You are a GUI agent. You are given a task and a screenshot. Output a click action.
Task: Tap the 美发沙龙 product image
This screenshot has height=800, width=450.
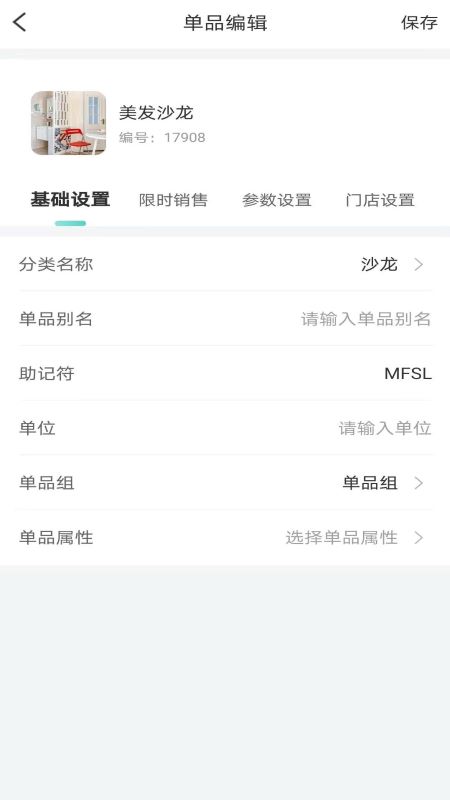[68, 123]
